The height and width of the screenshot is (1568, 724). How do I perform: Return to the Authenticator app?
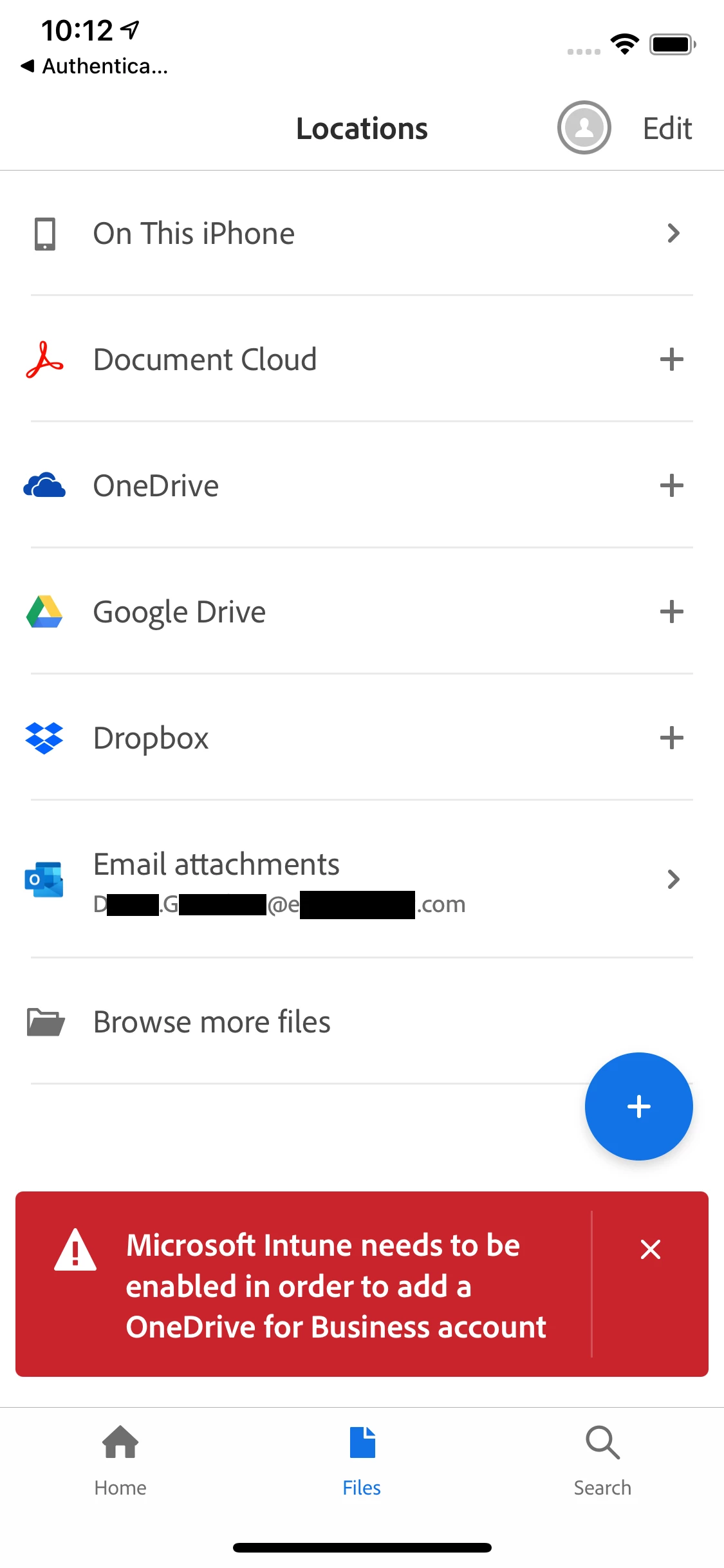click(x=95, y=66)
